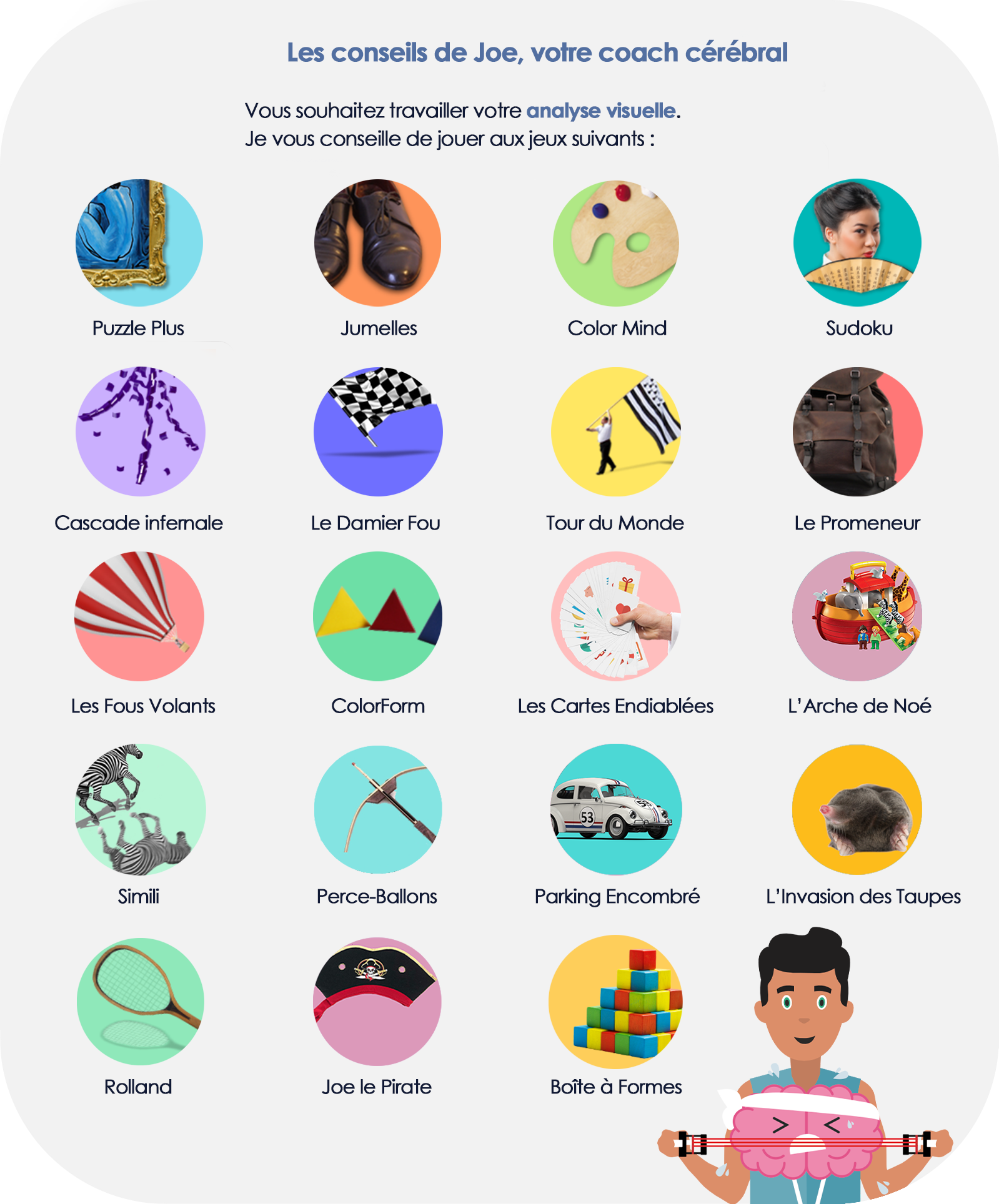Open the Boîte à Formes game
This screenshot has width=999, height=1204.
[615, 1002]
